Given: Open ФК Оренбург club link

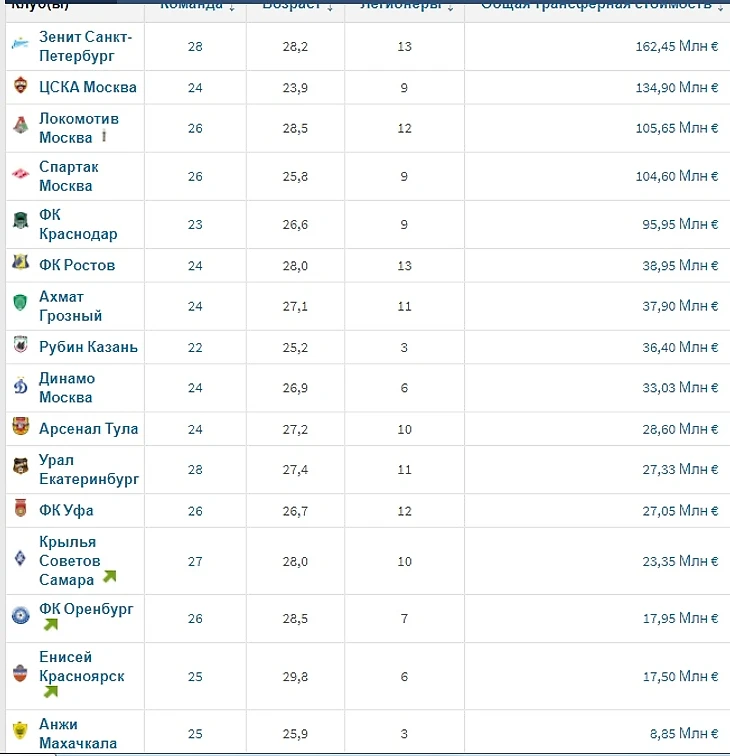Looking at the screenshot, I should click(85, 609).
